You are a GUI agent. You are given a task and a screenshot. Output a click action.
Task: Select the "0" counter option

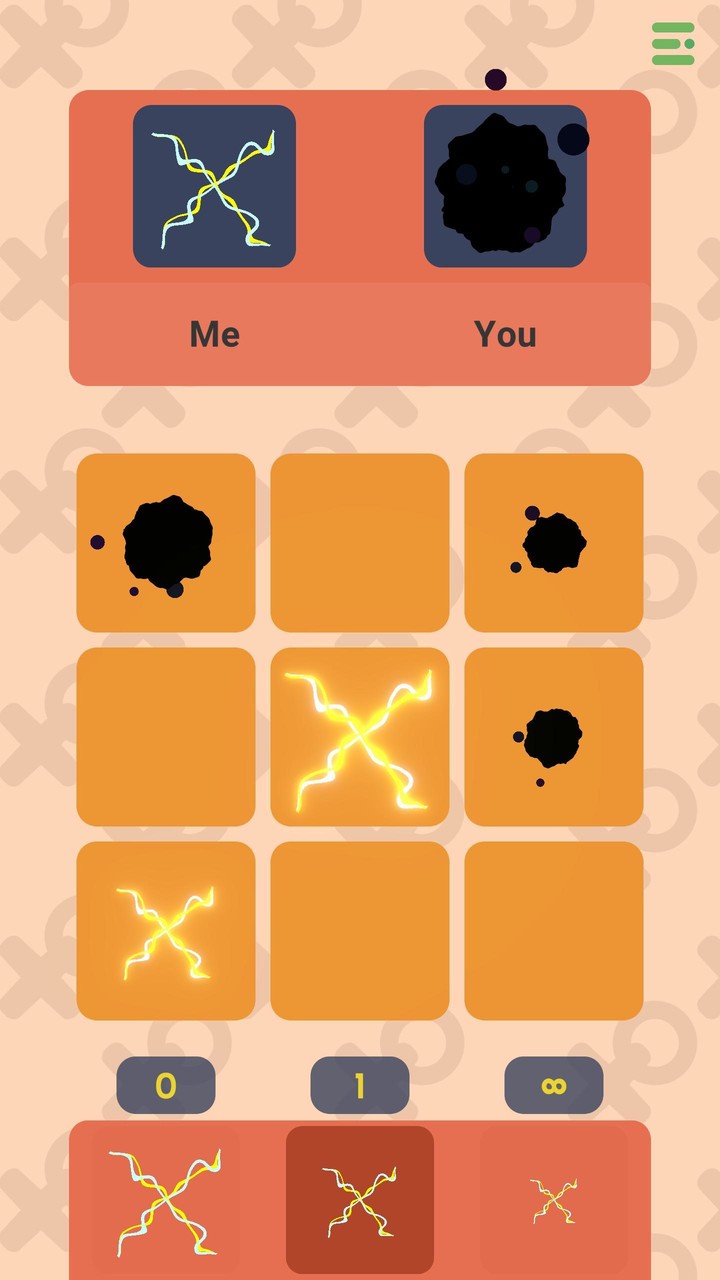pos(166,1086)
